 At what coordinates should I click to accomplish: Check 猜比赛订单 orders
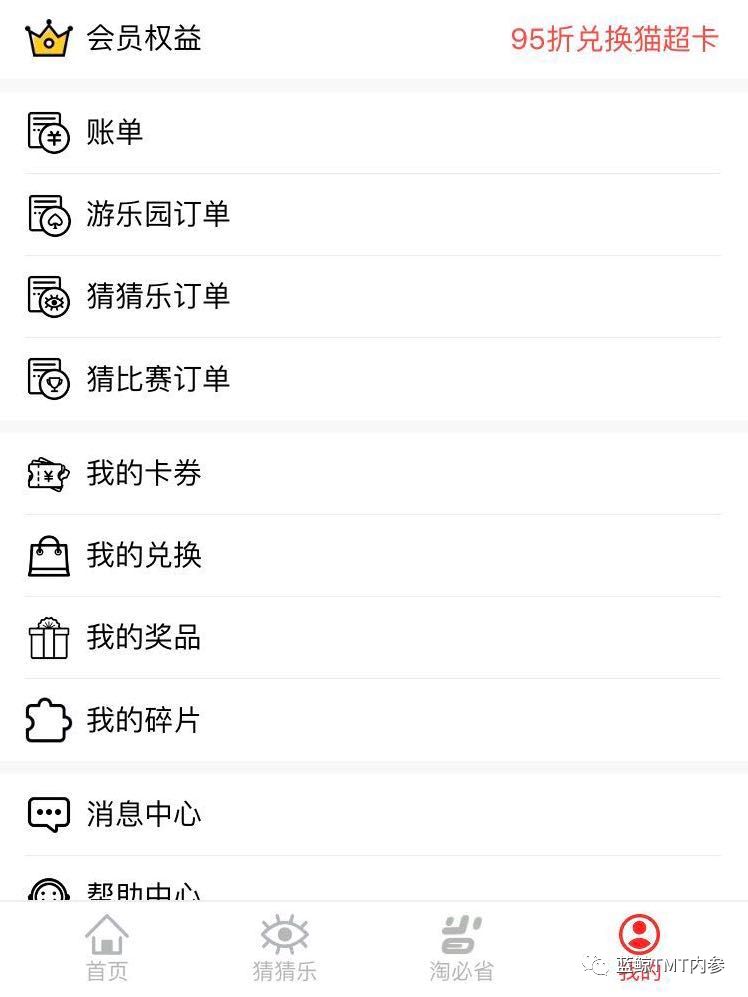click(158, 378)
